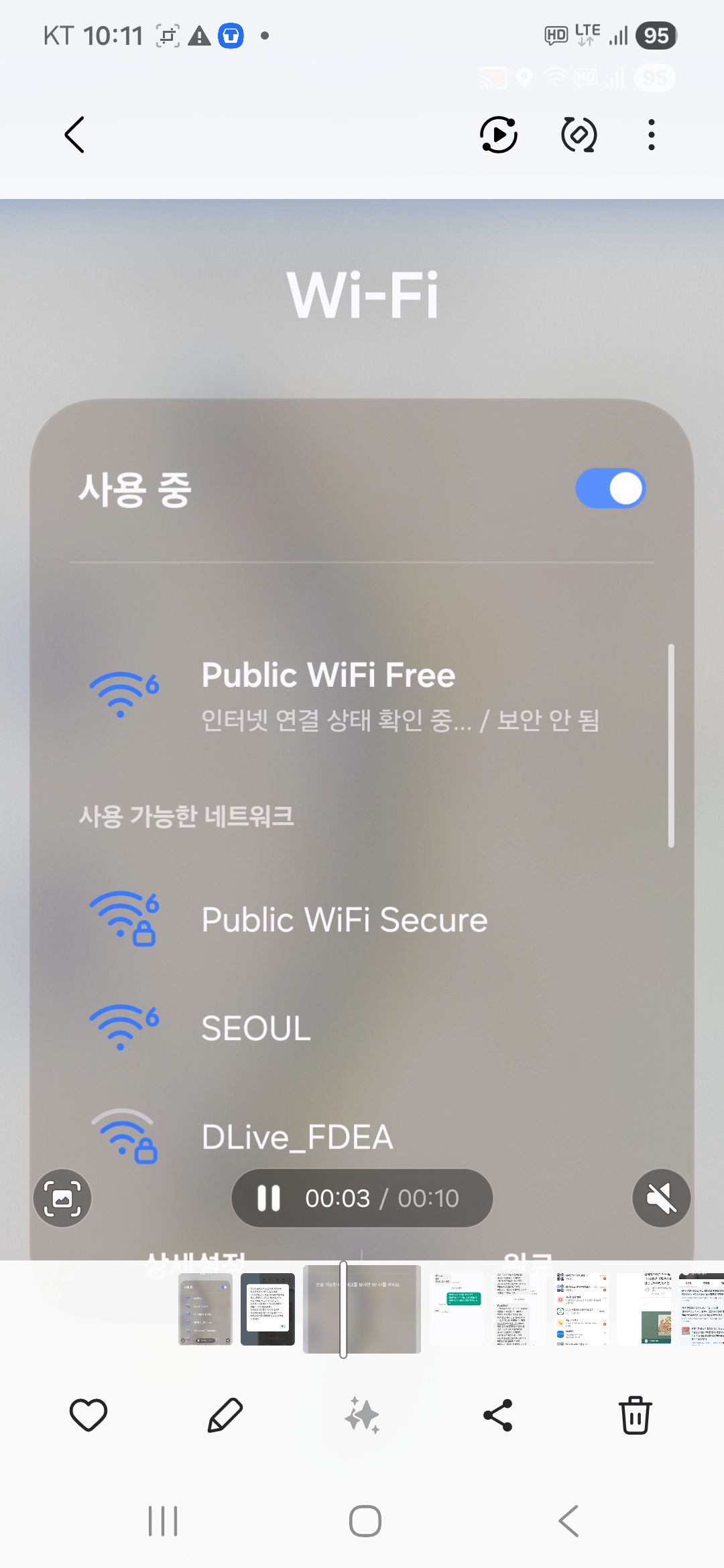Open the AI sparkle tools
The height and width of the screenshot is (1568, 724).
click(362, 1415)
